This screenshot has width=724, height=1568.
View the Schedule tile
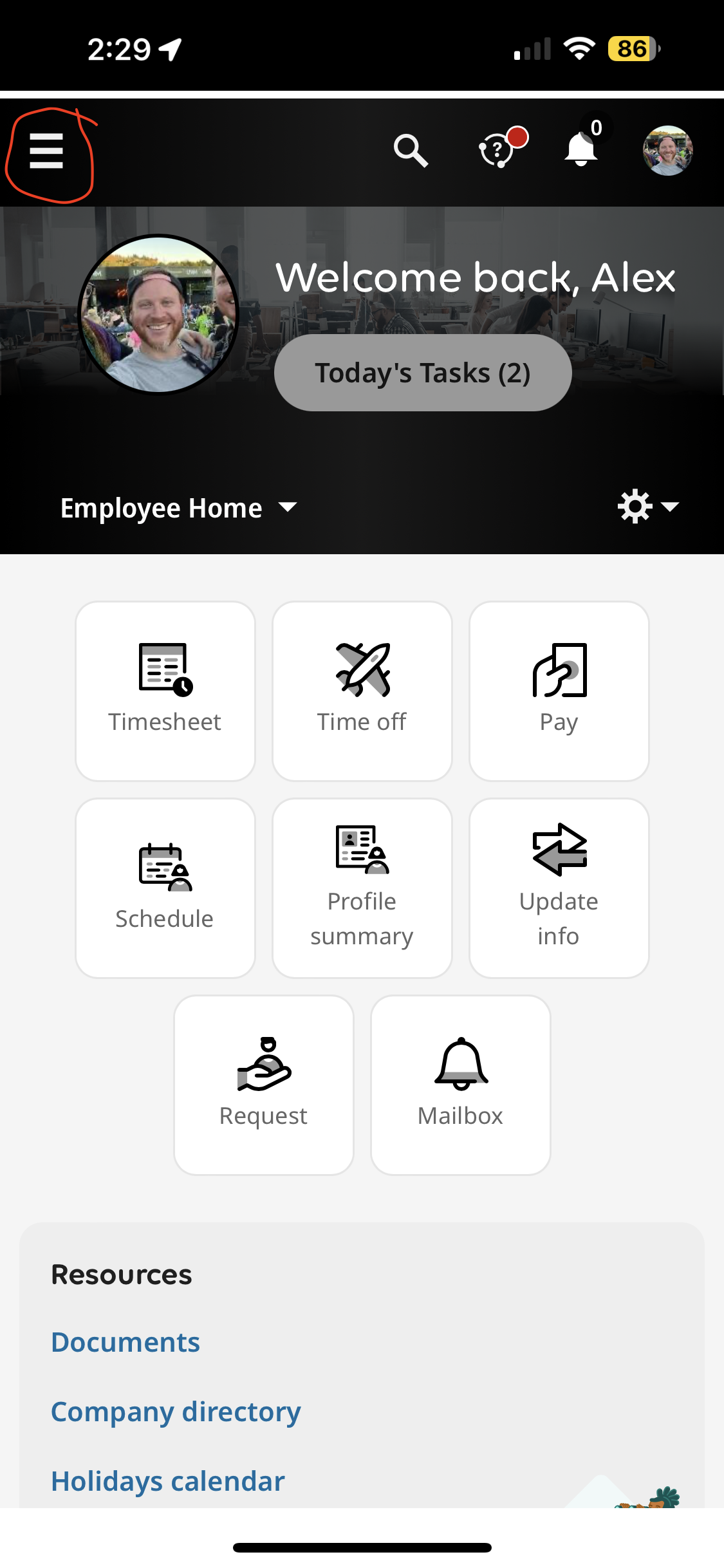(x=165, y=888)
